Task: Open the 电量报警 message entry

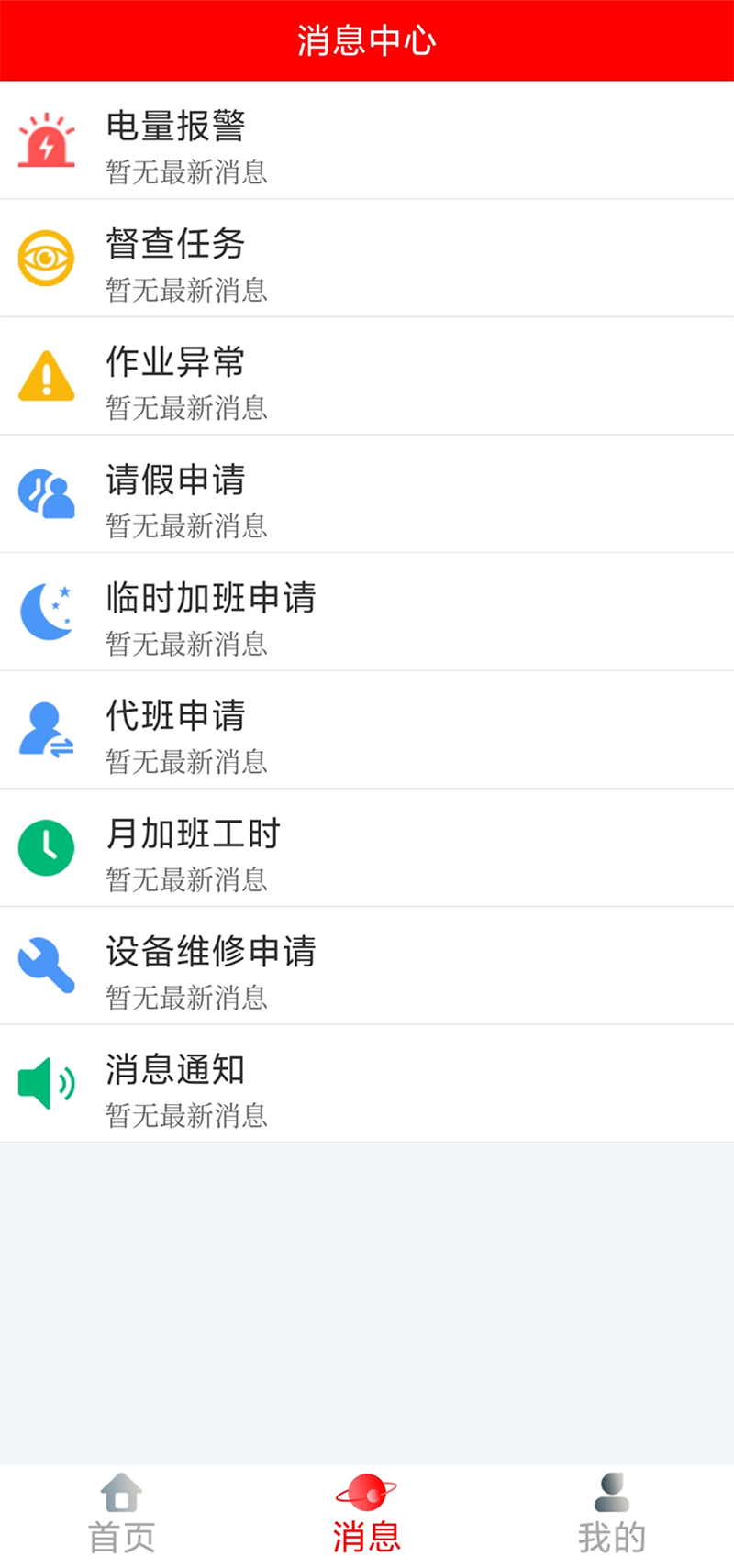Action: pyautogui.click(x=367, y=142)
